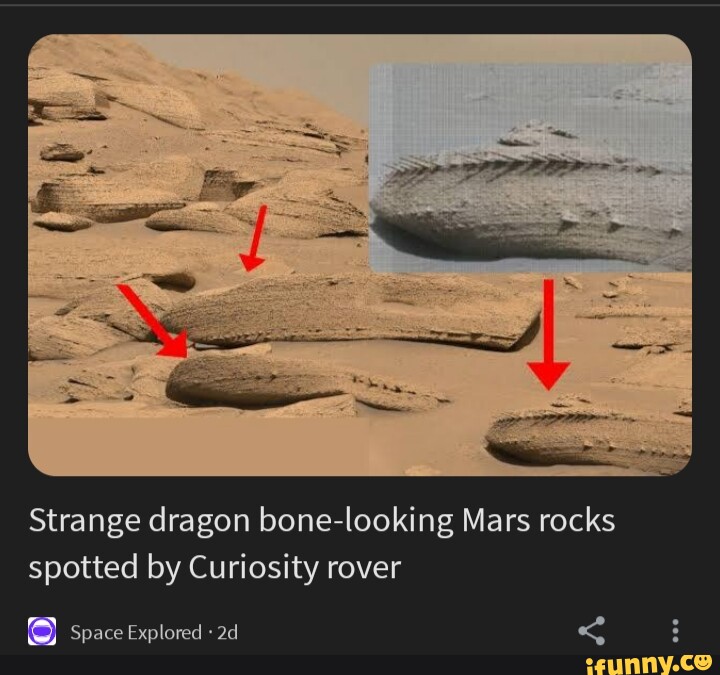
Task: Open the Space Explored source
Action: click(135, 632)
